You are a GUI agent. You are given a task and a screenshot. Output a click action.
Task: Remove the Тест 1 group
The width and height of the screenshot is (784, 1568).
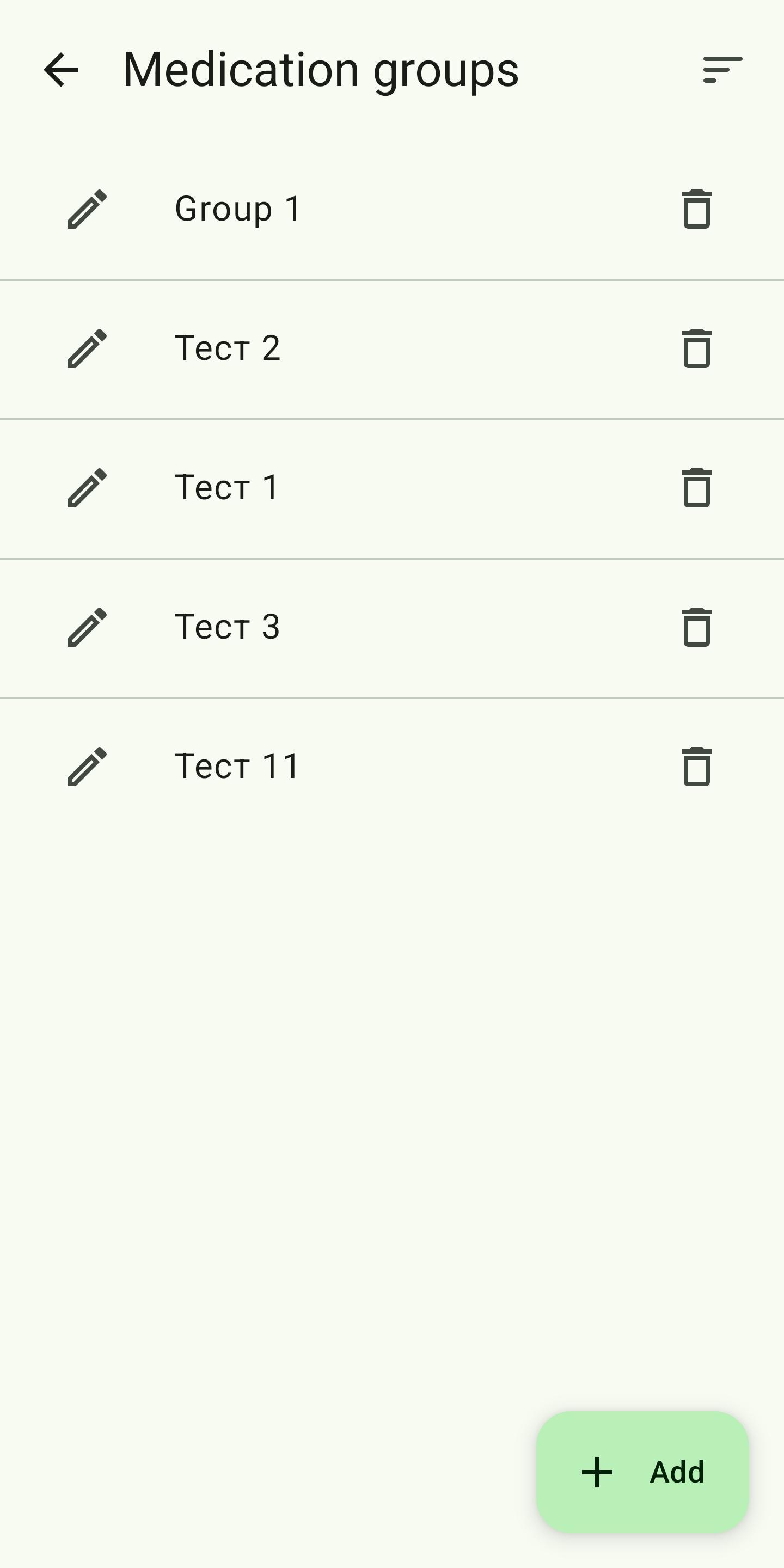coord(696,488)
